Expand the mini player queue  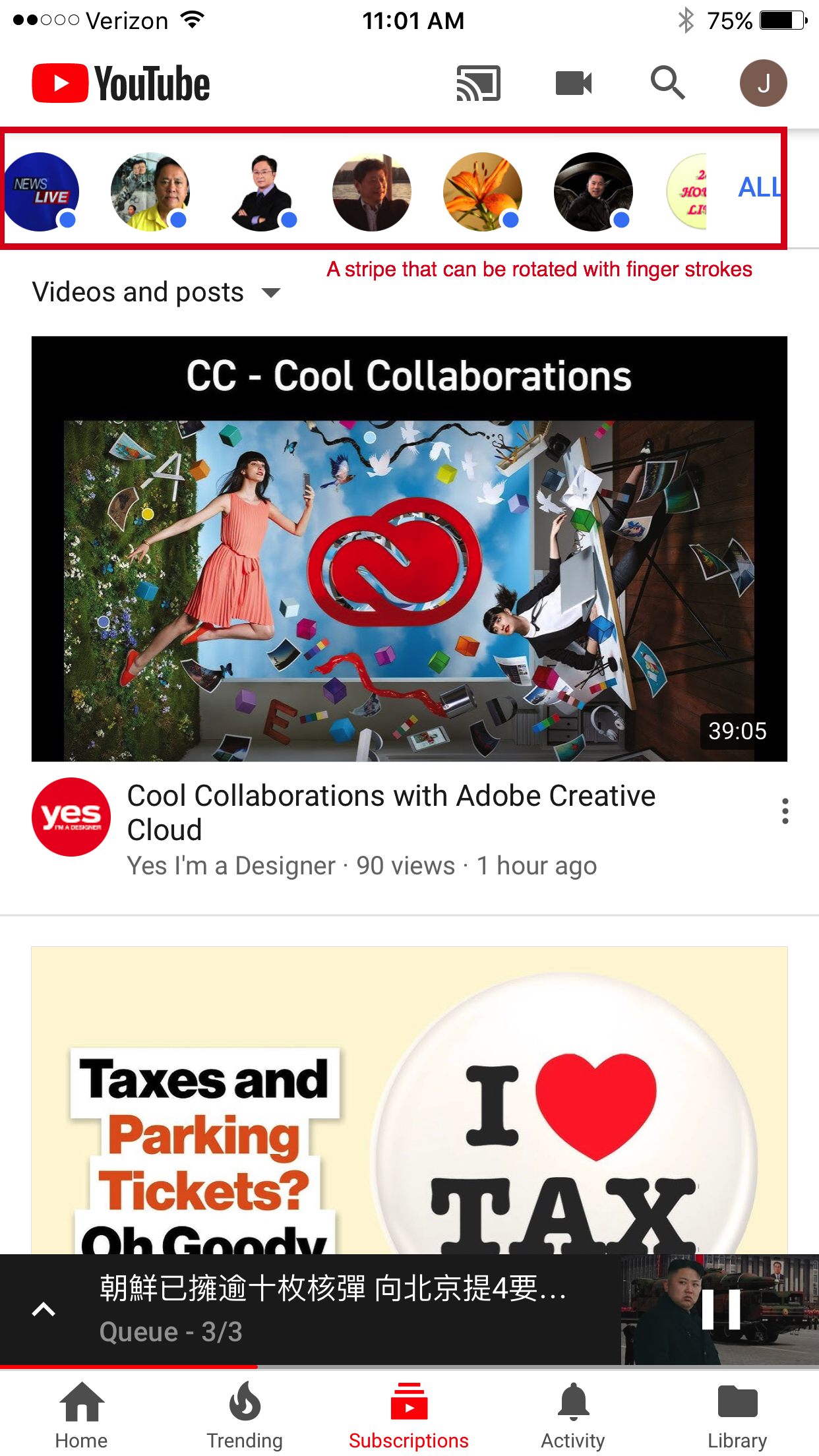(44, 1309)
